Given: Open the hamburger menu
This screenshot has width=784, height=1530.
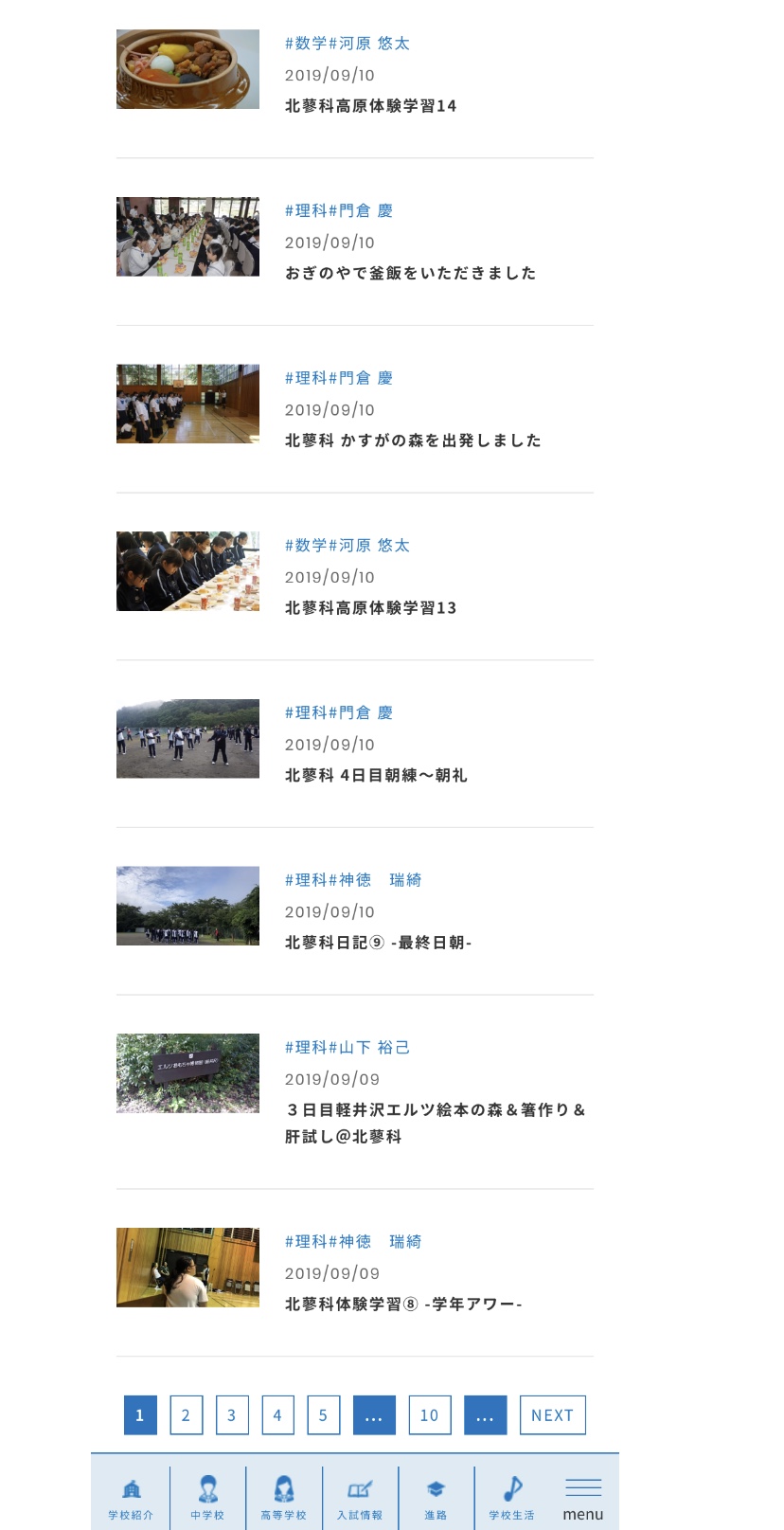Looking at the screenshot, I should [x=582, y=1498].
